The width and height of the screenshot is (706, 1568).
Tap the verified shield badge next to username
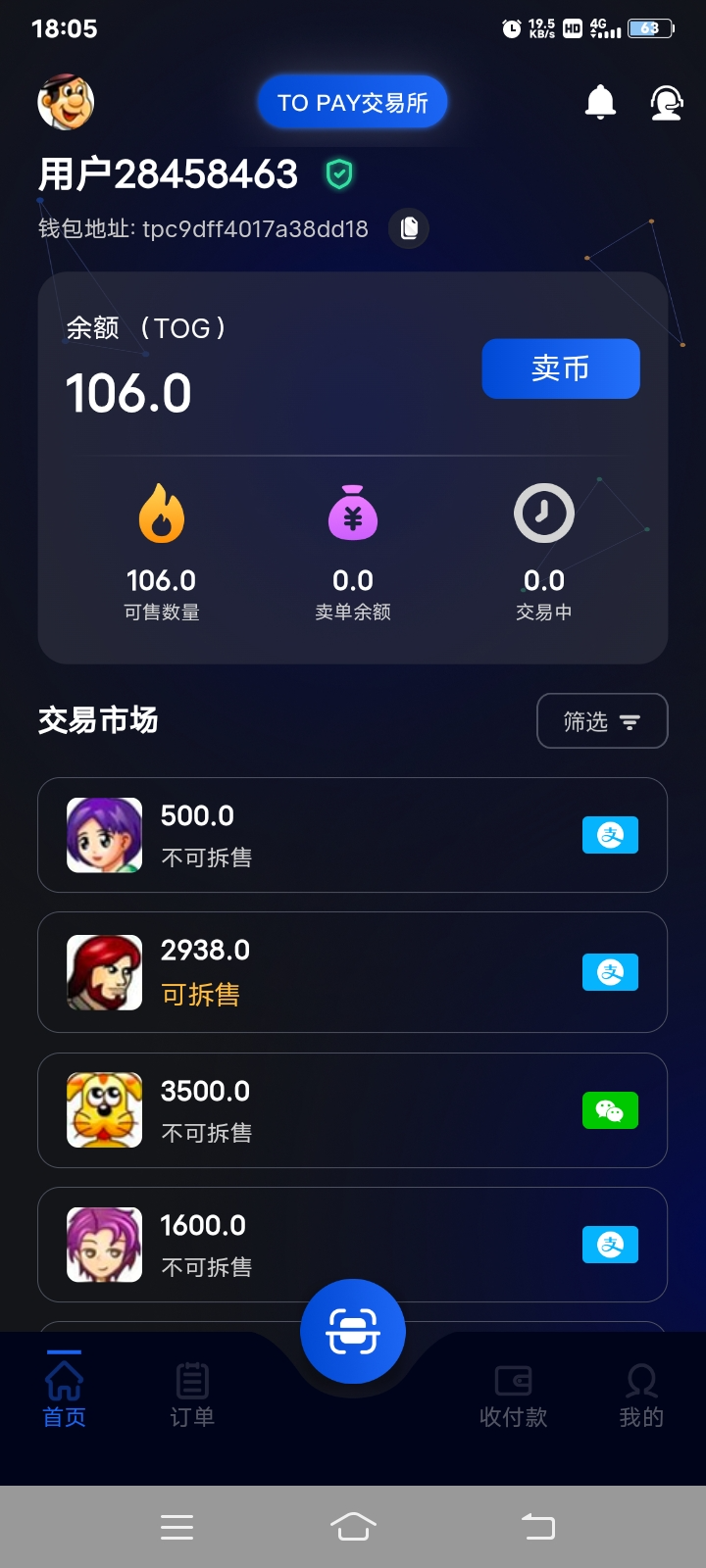pyautogui.click(x=338, y=173)
